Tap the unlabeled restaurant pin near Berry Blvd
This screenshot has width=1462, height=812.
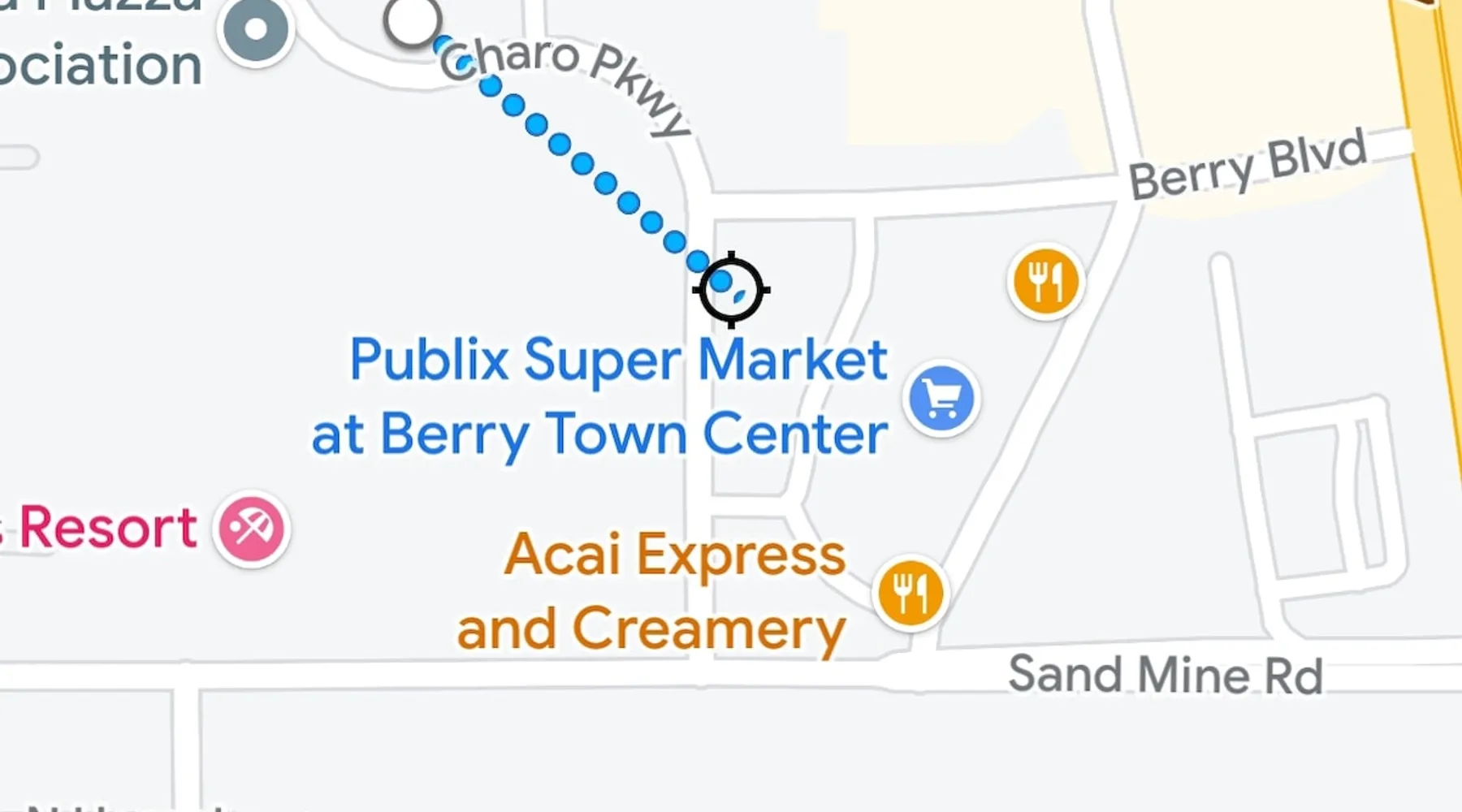coord(1045,282)
